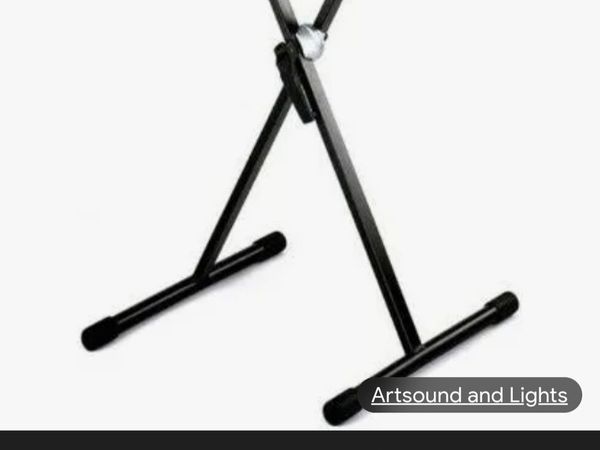Open the Artsound and Lights source link

(469, 395)
